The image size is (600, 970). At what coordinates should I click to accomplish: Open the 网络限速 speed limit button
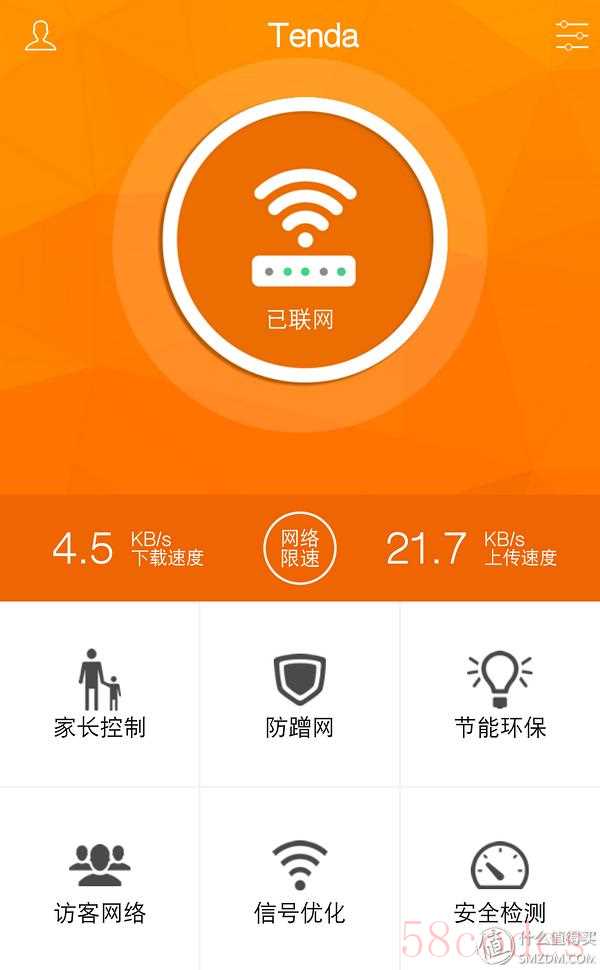coord(300,548)
